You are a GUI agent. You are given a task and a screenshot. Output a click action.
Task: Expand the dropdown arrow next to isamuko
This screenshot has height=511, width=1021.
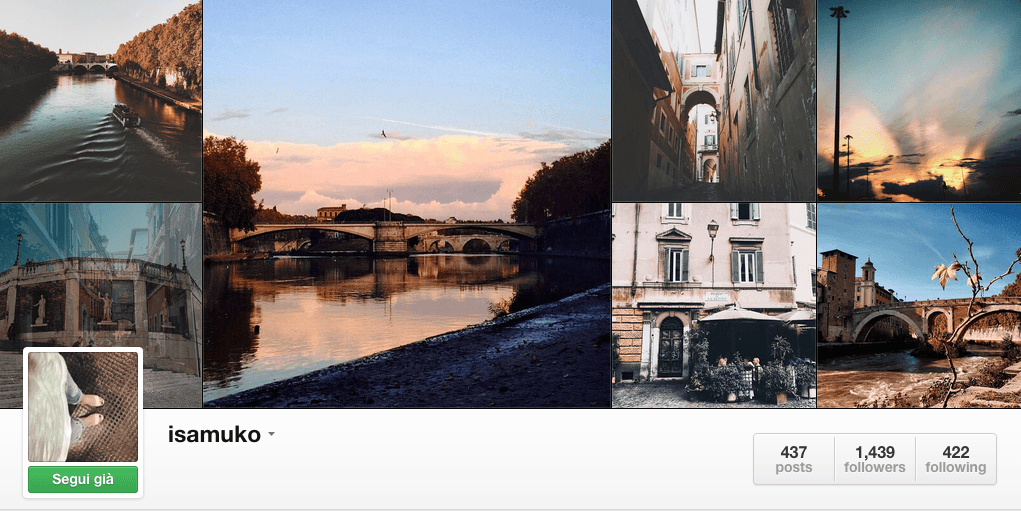(x=271, y=436)
